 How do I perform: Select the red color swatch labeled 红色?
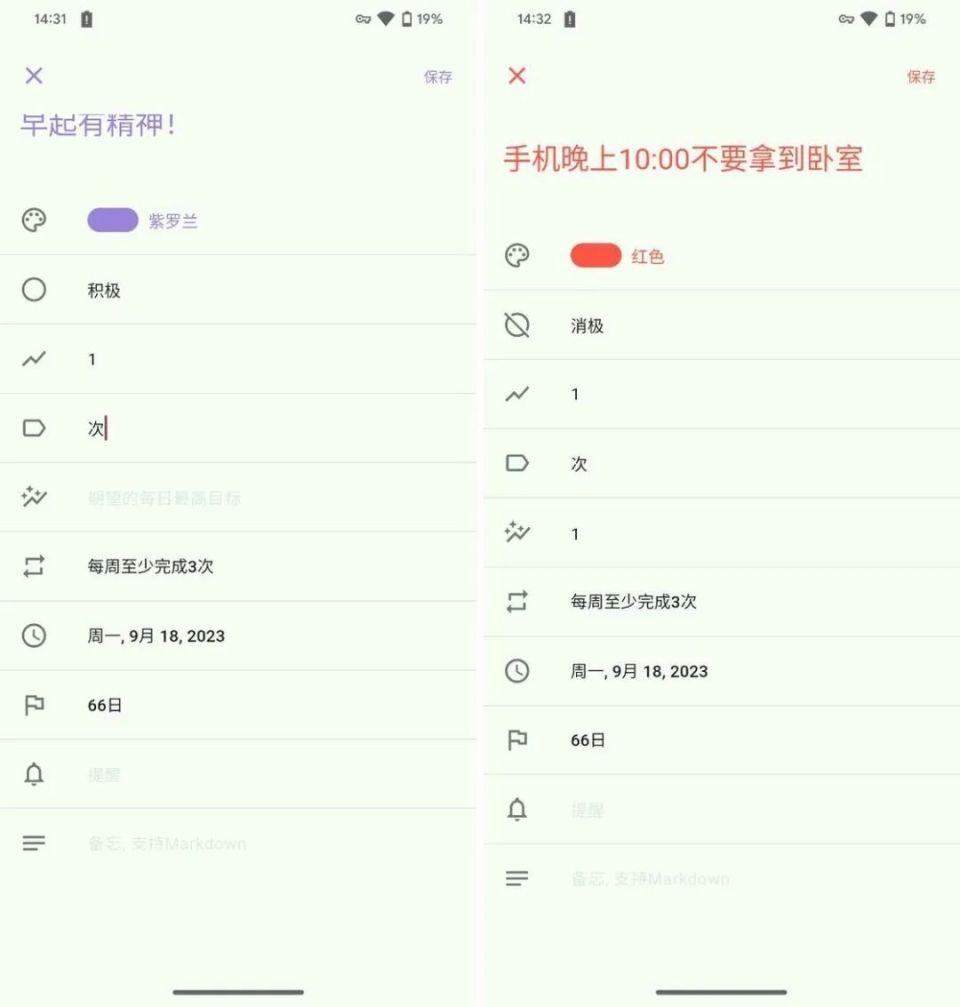pyautogui.click(x=595, y=255)
